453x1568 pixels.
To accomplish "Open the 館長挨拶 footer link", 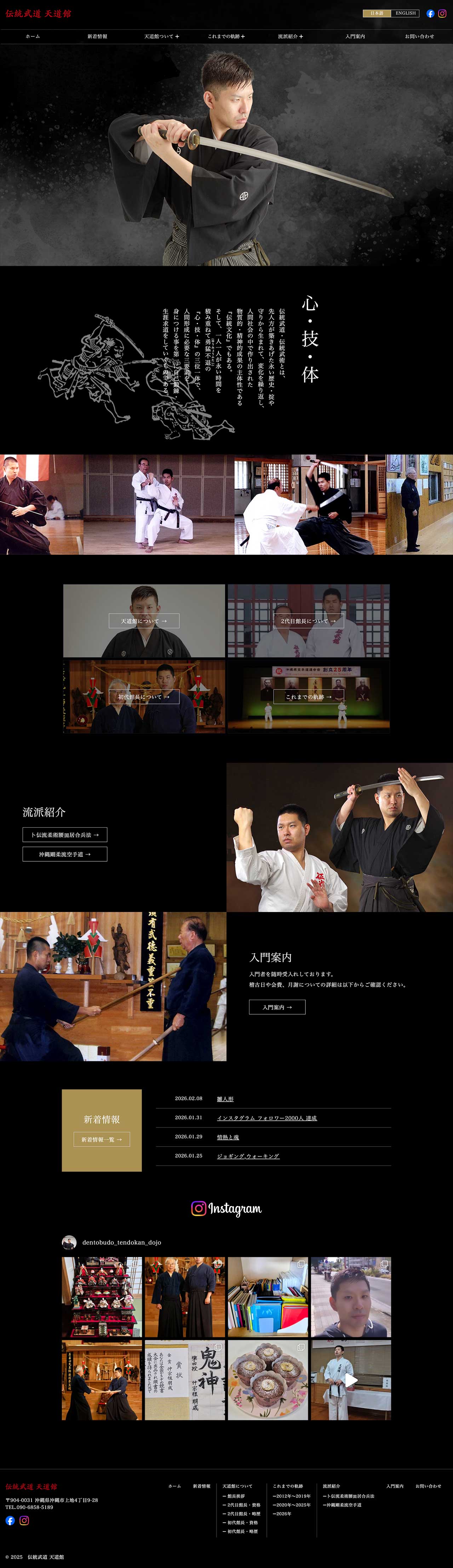I will (x=236, y=1496).
